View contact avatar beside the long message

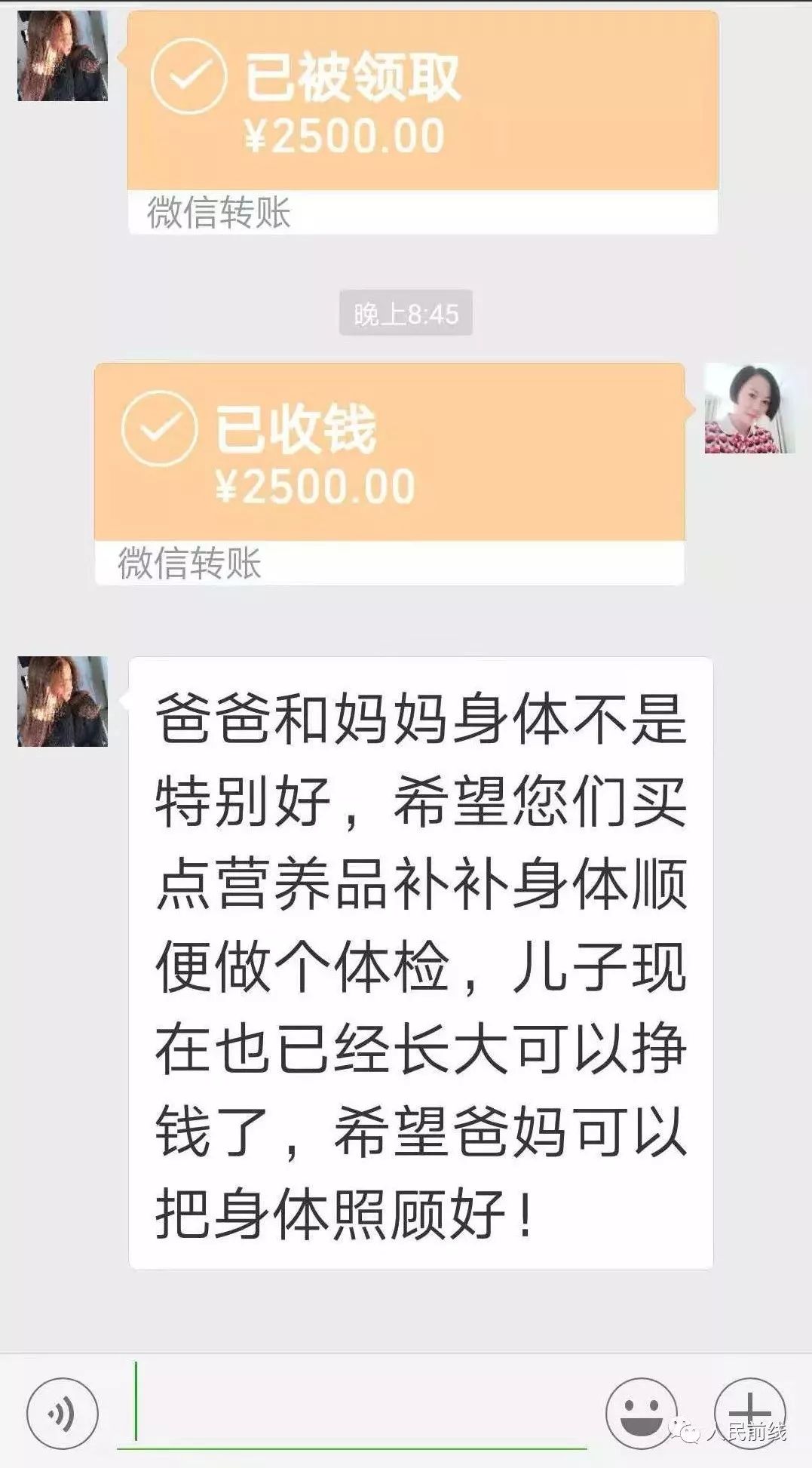(x=63, y=702)
